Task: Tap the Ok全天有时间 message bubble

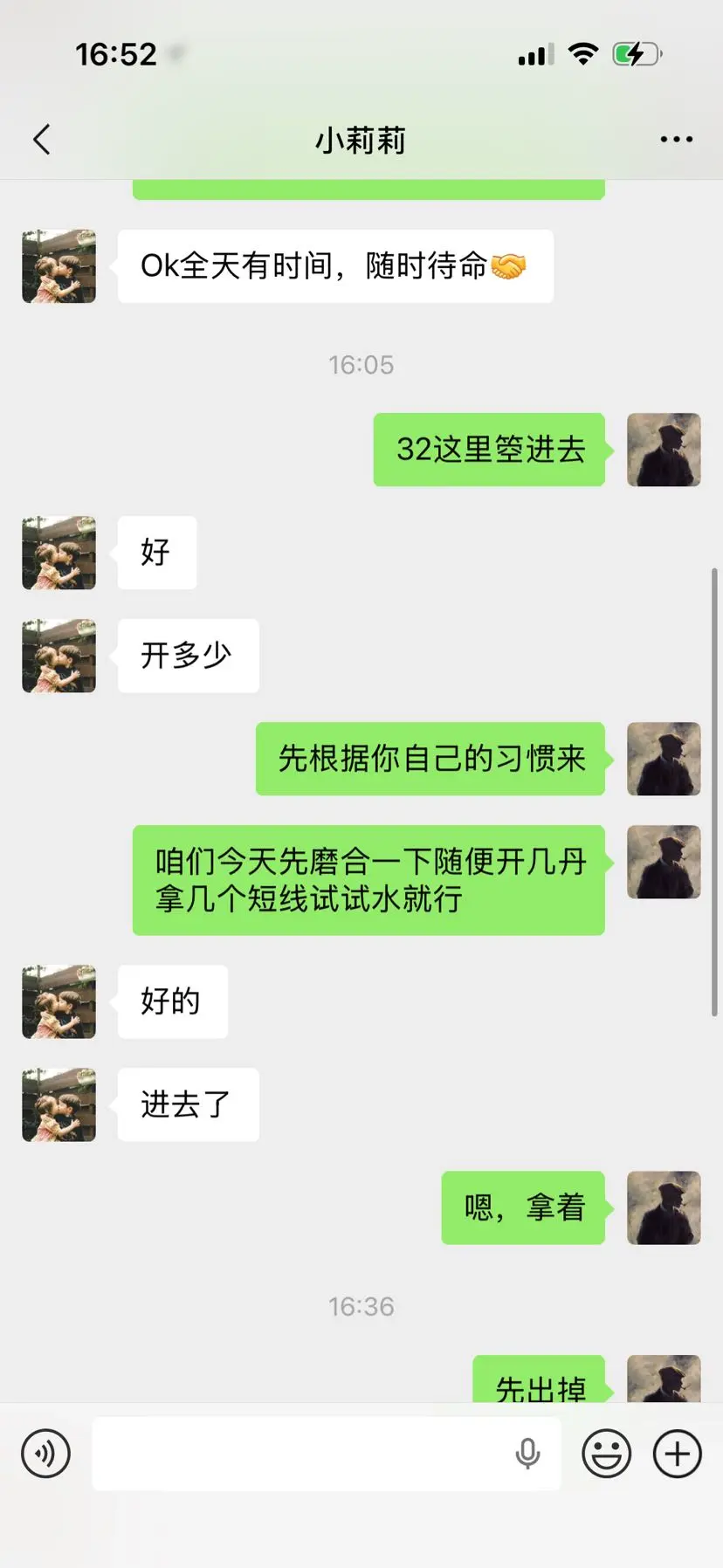Action: (336, 266)
